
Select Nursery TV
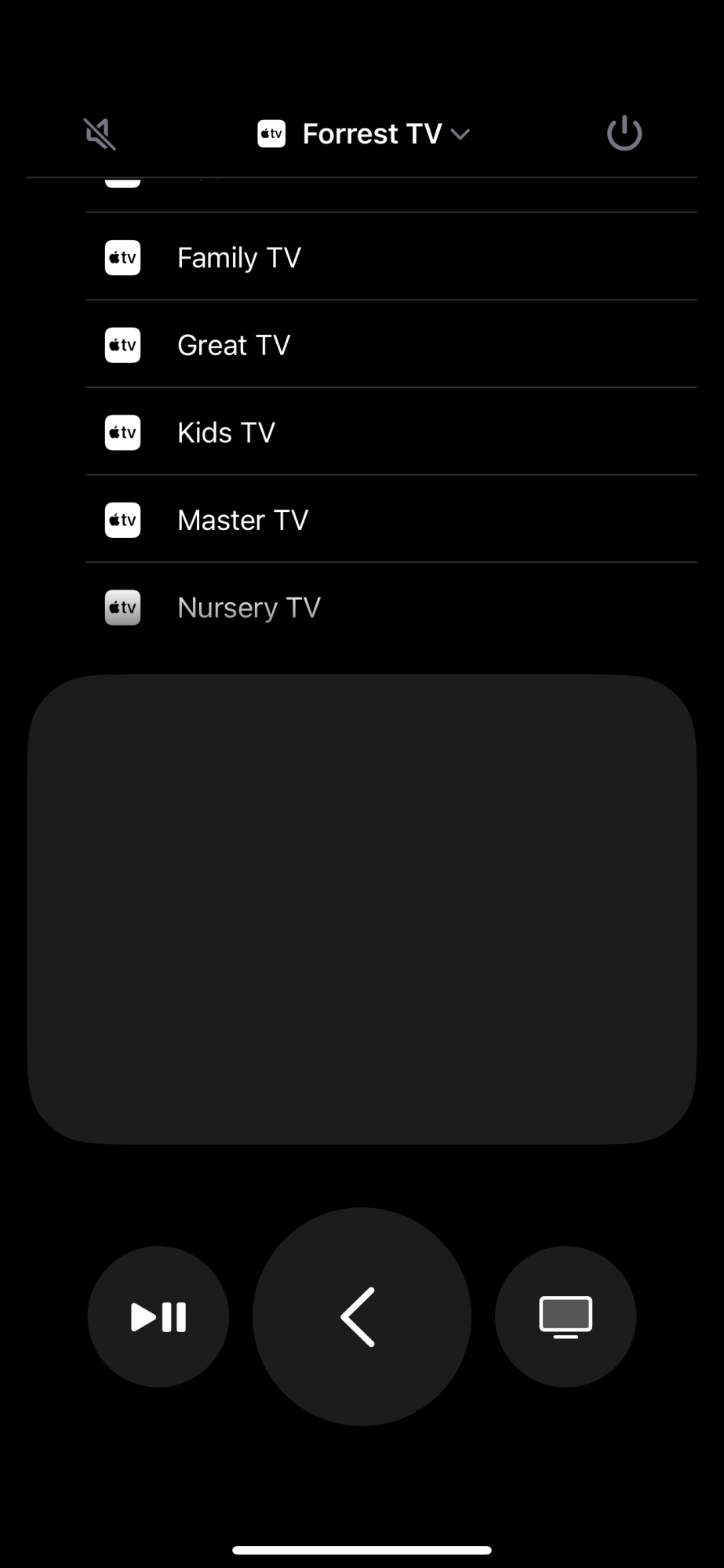(391, 608)
